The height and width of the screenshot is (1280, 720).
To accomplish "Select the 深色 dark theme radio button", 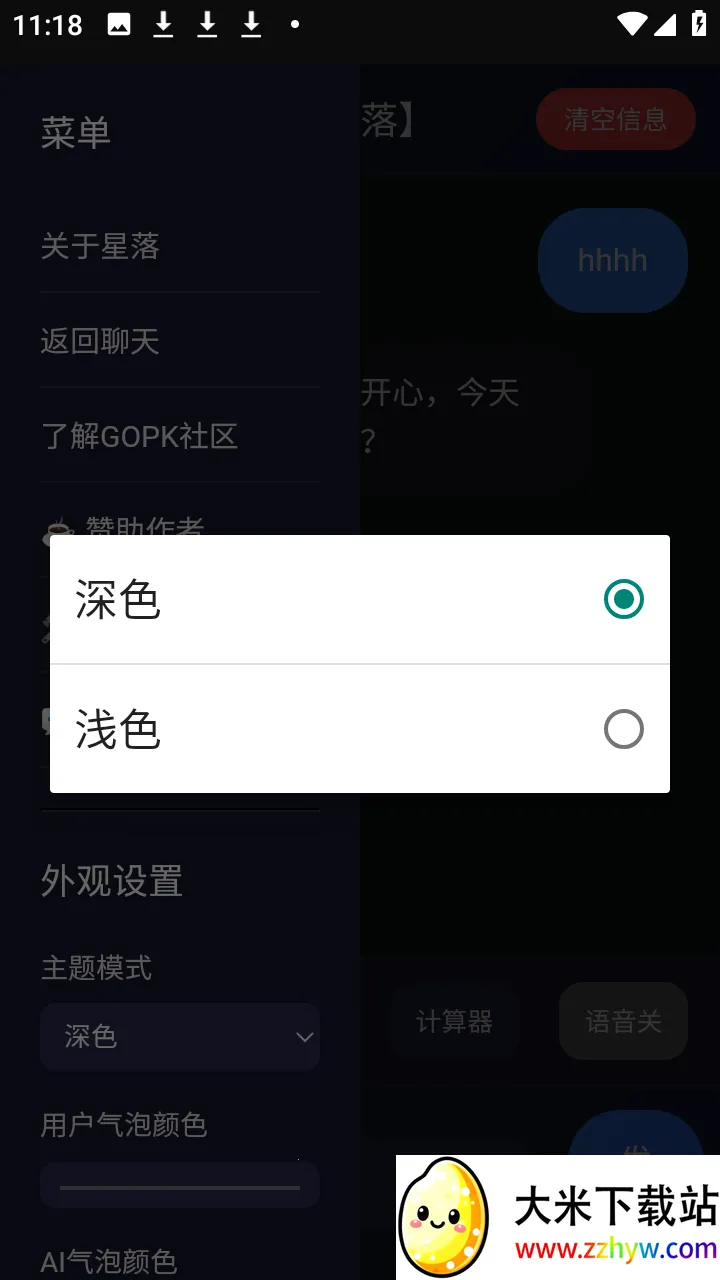I will 623,598.
